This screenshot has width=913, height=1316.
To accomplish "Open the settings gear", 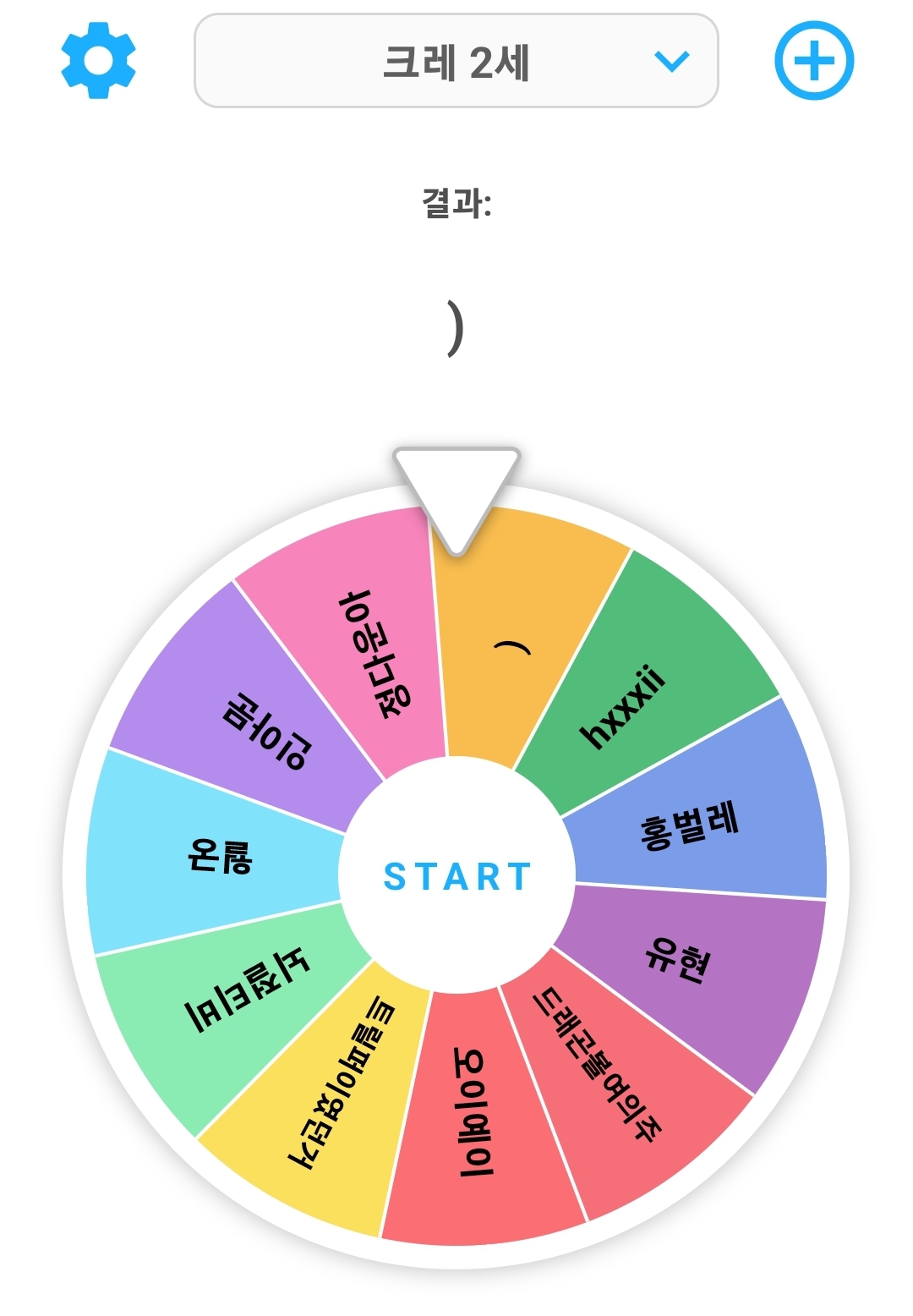I will [x=98, y=61].
